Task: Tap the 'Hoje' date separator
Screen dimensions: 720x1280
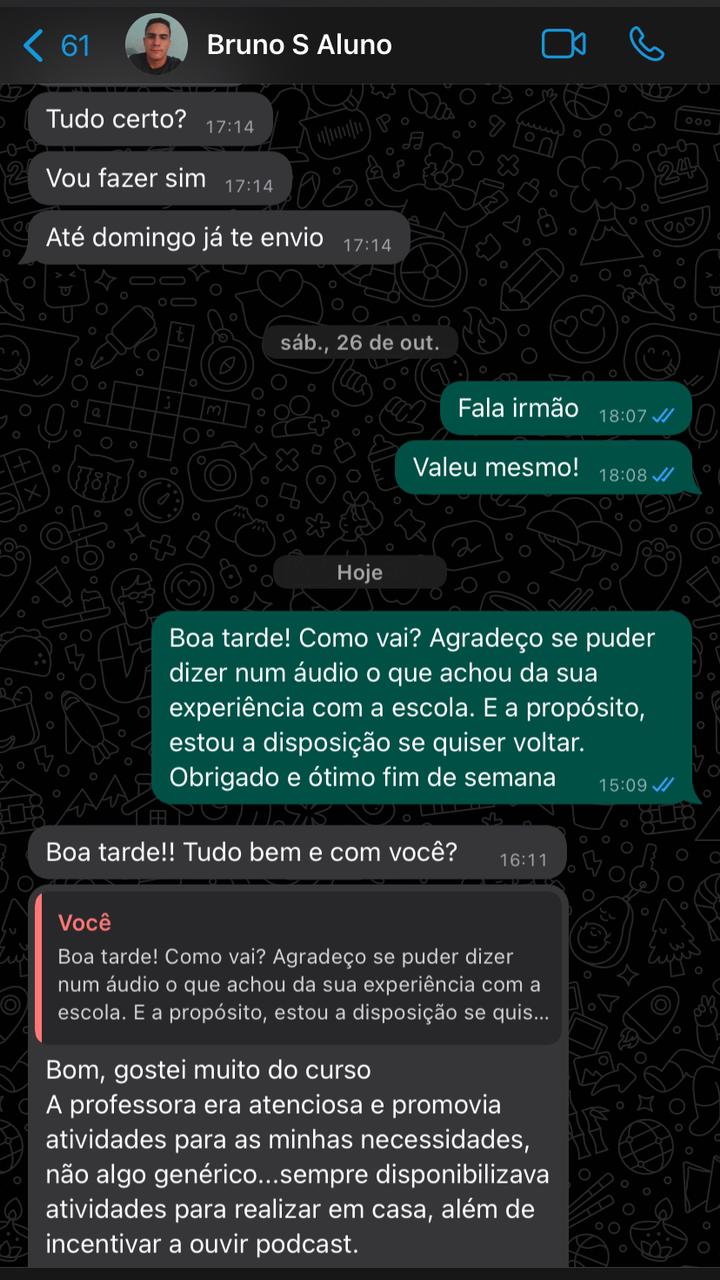Action: 360,572
